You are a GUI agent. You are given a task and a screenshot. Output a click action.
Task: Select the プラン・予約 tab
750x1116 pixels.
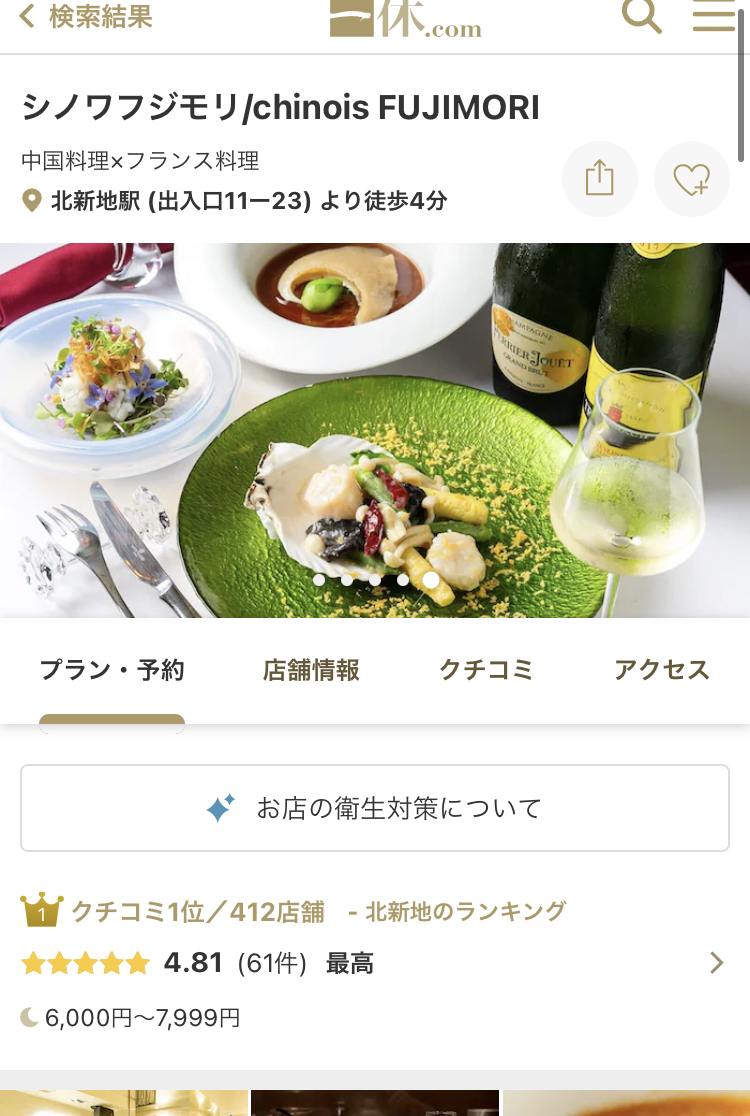[112, 670]
